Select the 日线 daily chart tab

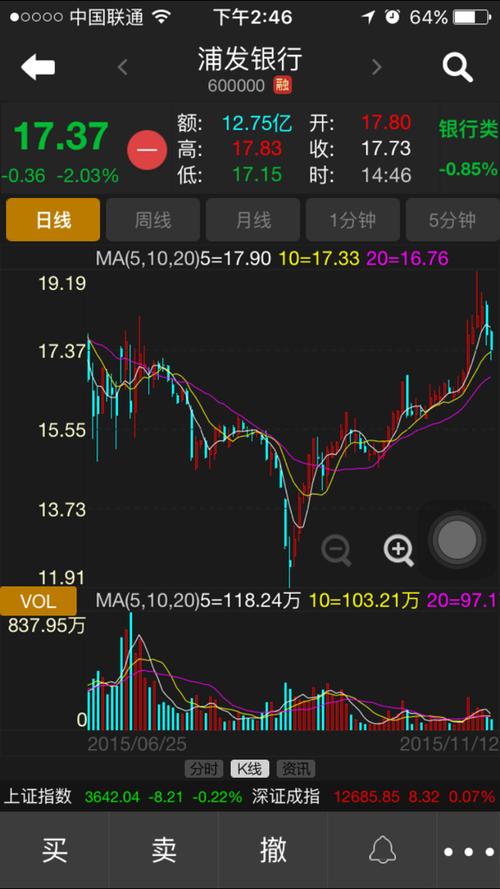point(53,220)
